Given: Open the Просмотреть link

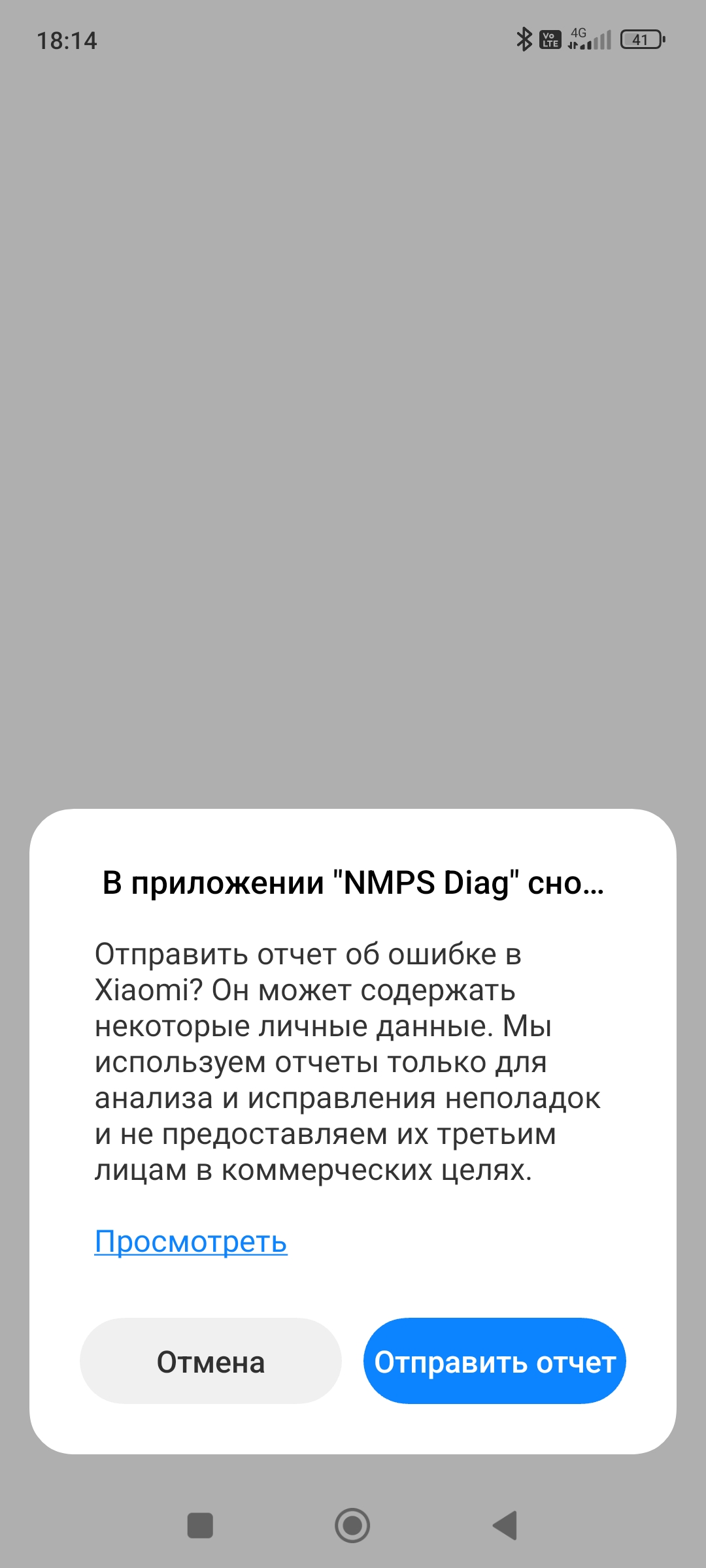Looking at the screenshot, I should tap(191, 1242).
